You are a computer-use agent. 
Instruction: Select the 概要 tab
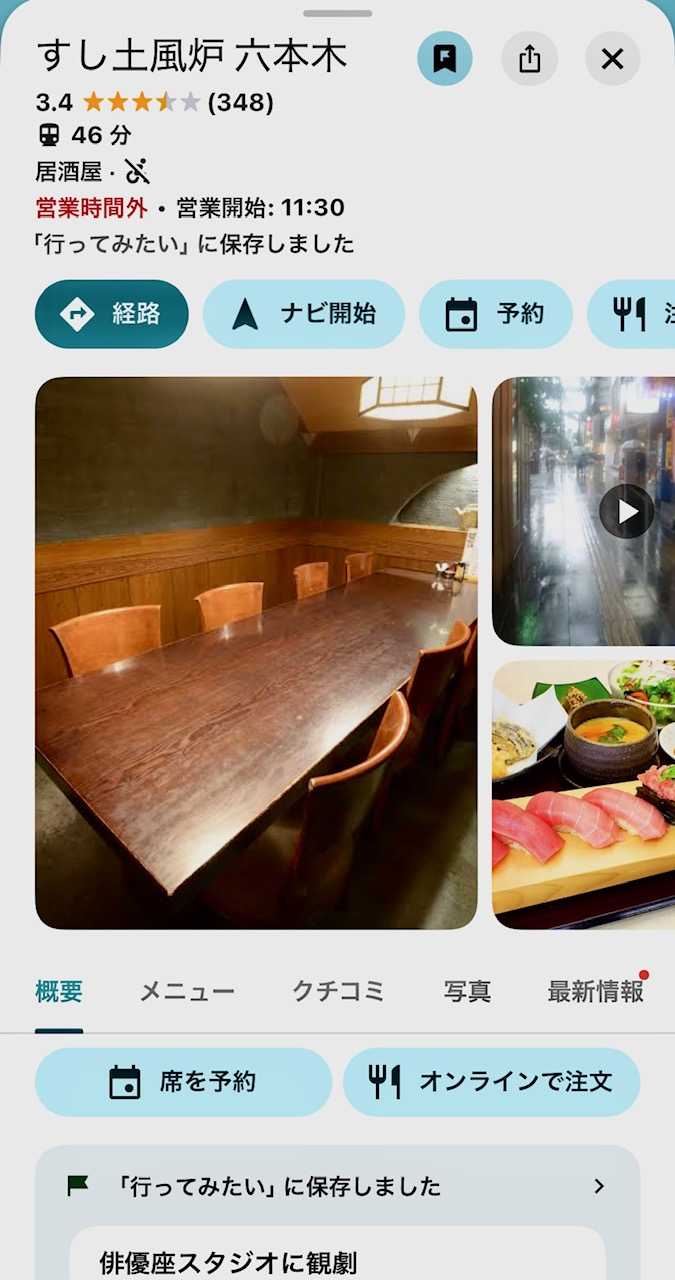click(59, 992)
